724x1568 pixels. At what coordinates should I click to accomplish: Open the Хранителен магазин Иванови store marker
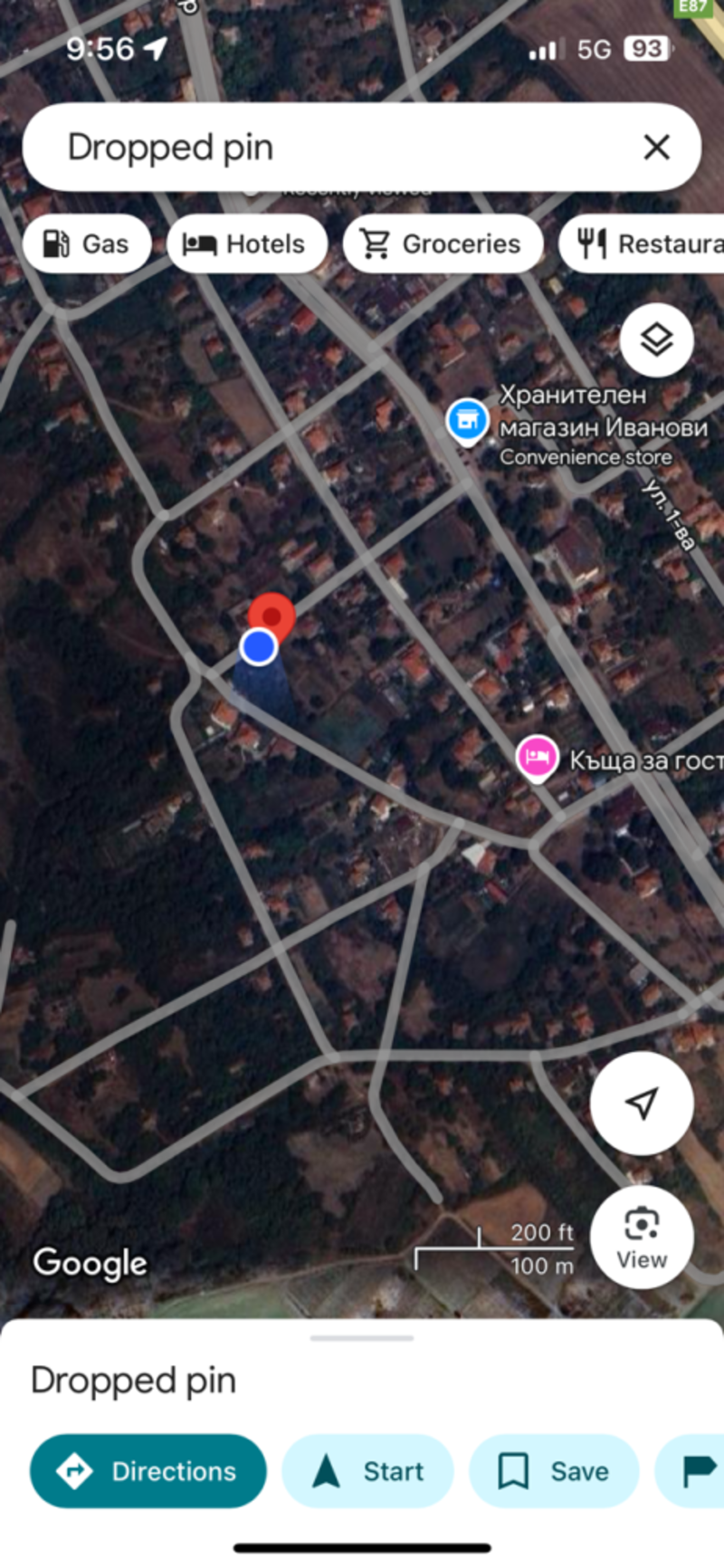[x=467, y=422]
